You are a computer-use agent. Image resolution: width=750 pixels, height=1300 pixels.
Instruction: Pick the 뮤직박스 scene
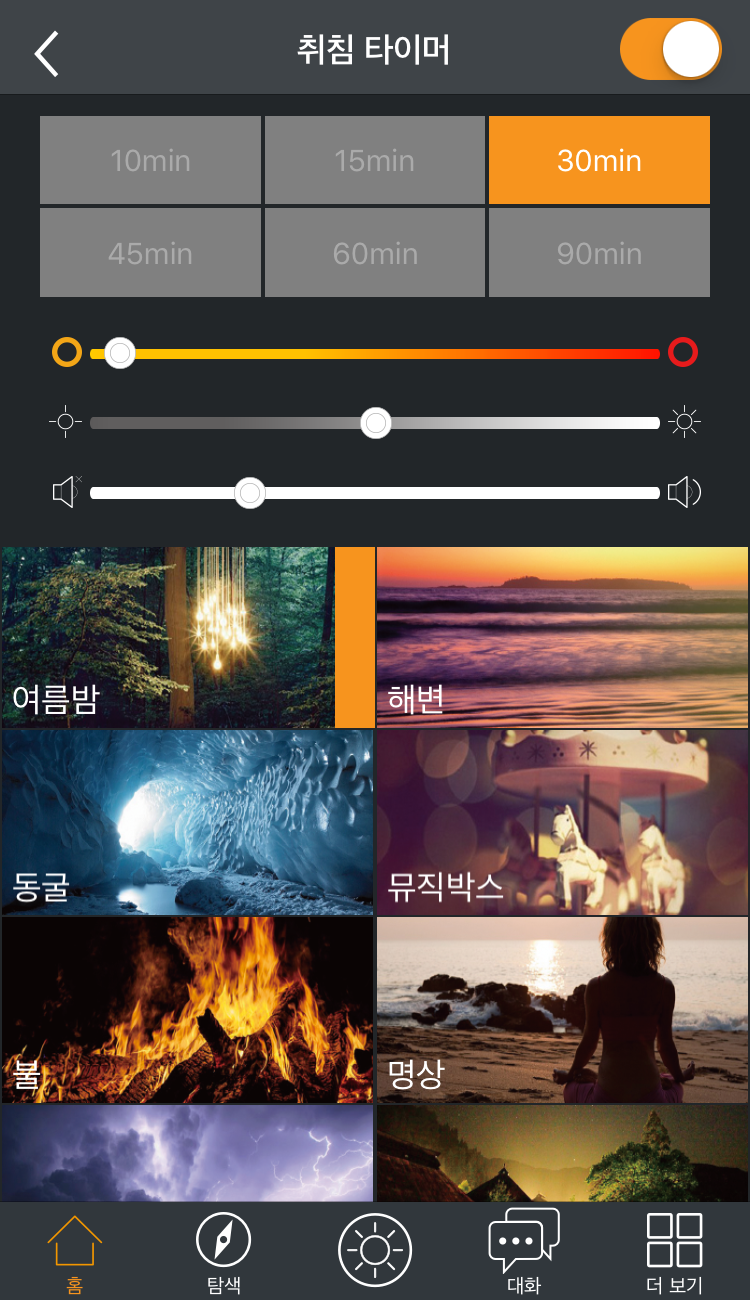(x=562, y=822)
